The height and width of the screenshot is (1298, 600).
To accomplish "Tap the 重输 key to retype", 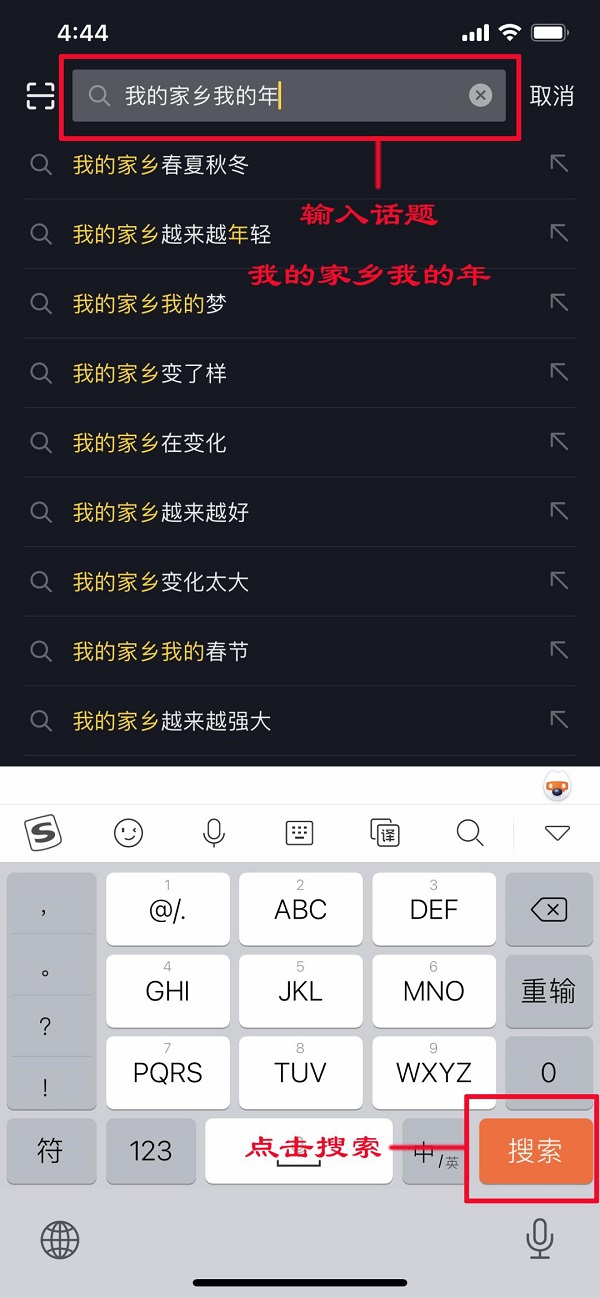I will pyautogui.click(x=548, y=991).
